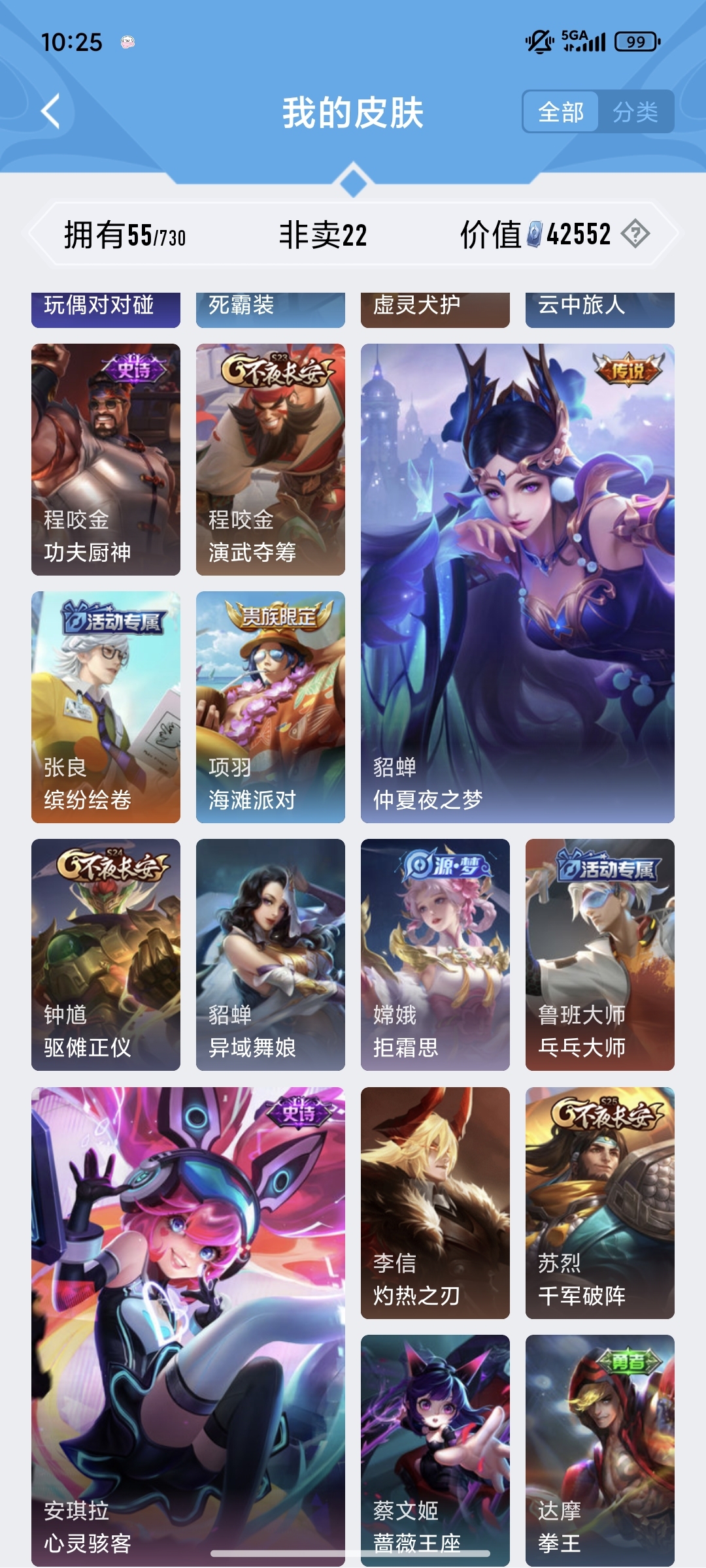The height and width of the screenshot is (1568, 706).
Task: Open the 云中旅人 skin card
Action: click(x=600, y=308)
